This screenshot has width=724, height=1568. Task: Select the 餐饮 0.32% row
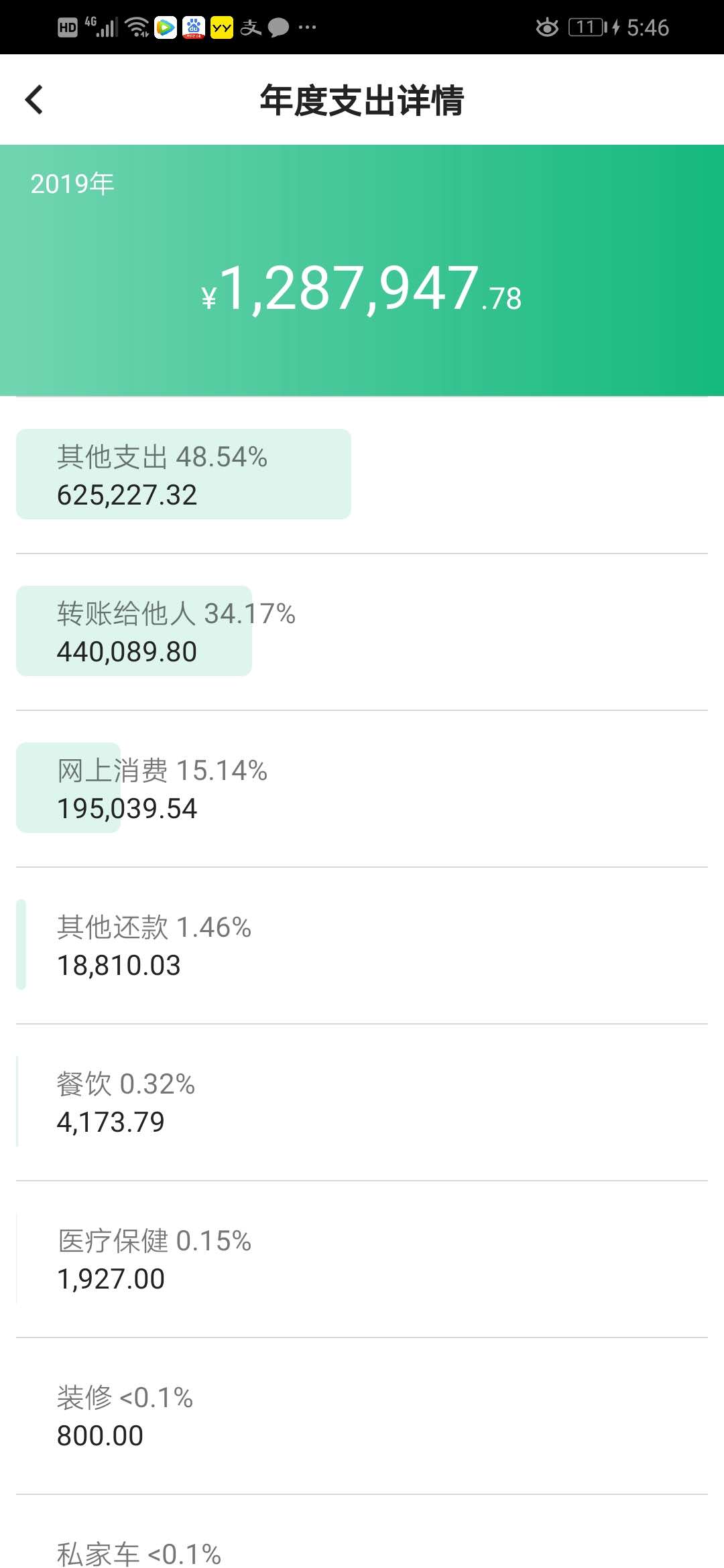(x=362, y=1102)
